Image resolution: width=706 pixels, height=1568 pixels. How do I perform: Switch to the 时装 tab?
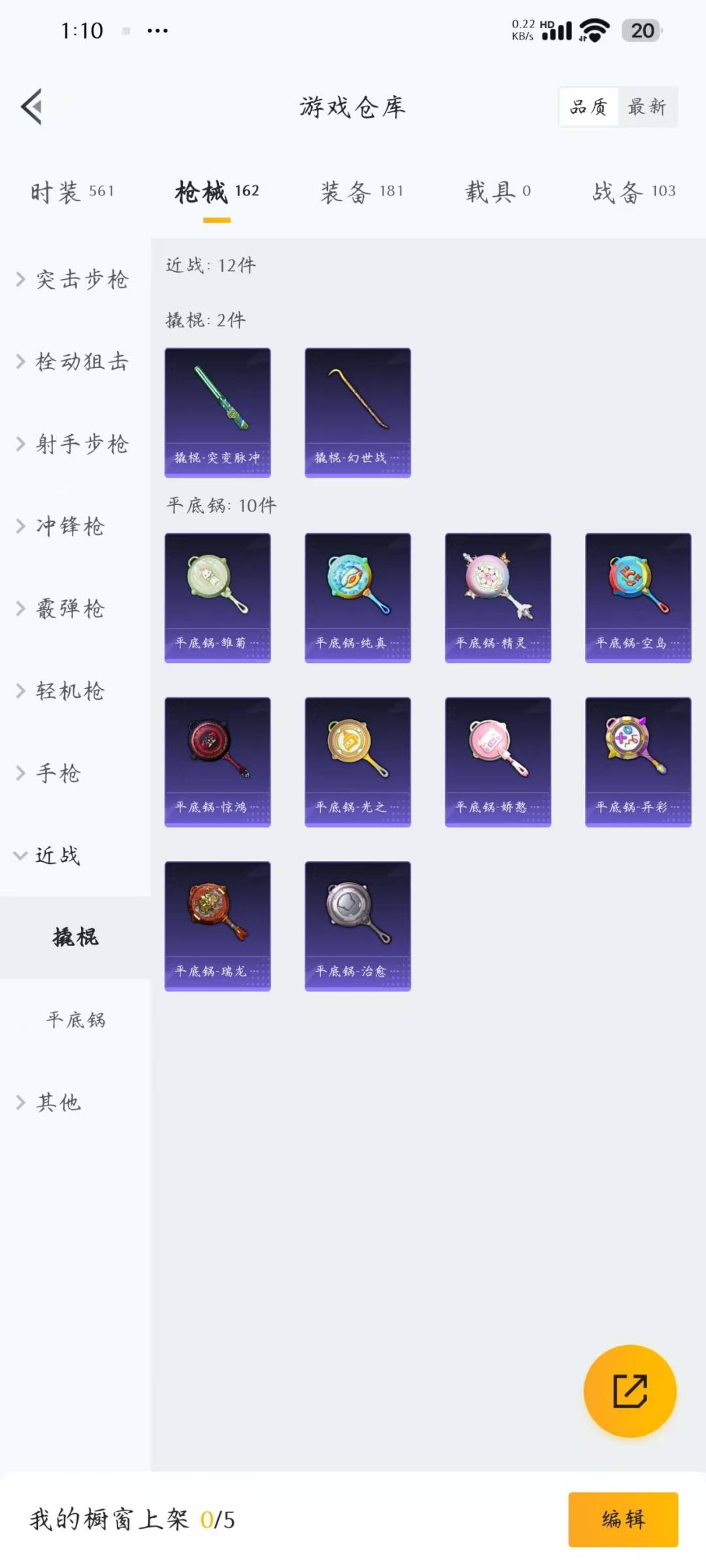point(72,191)
